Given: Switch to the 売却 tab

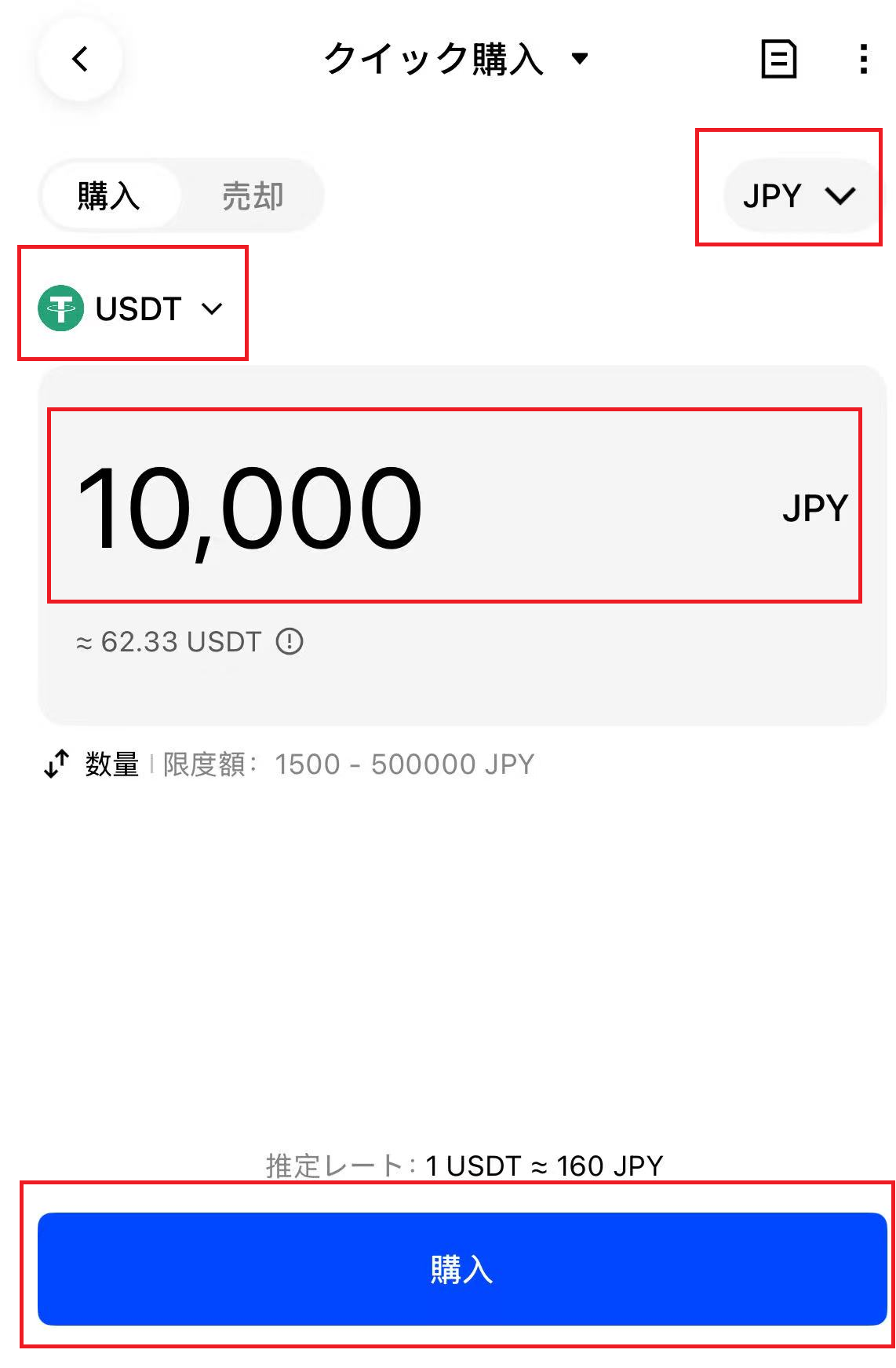Looking at the screenshot, I should pyautogui.click(x=252, y=195).
